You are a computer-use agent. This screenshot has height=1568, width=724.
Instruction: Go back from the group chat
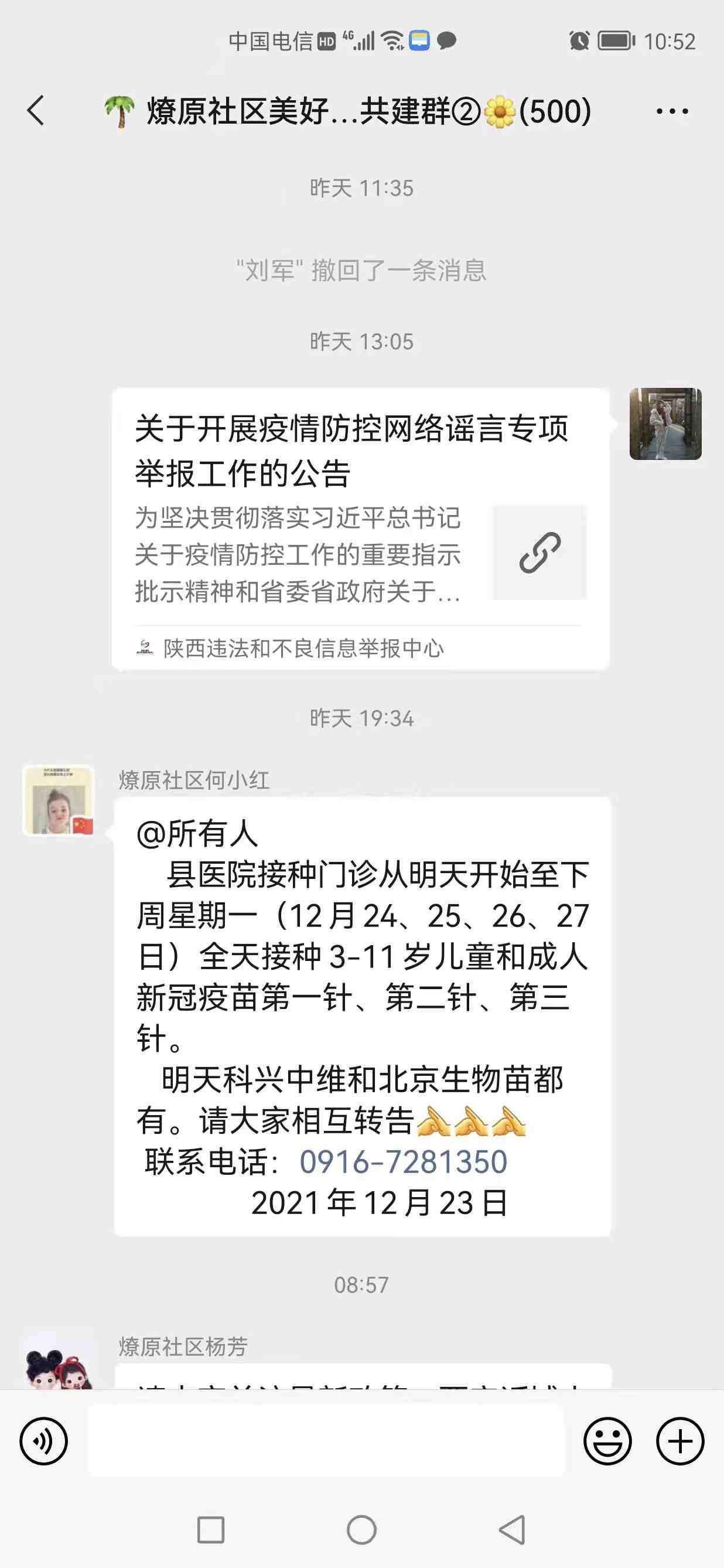coord(36,111)
